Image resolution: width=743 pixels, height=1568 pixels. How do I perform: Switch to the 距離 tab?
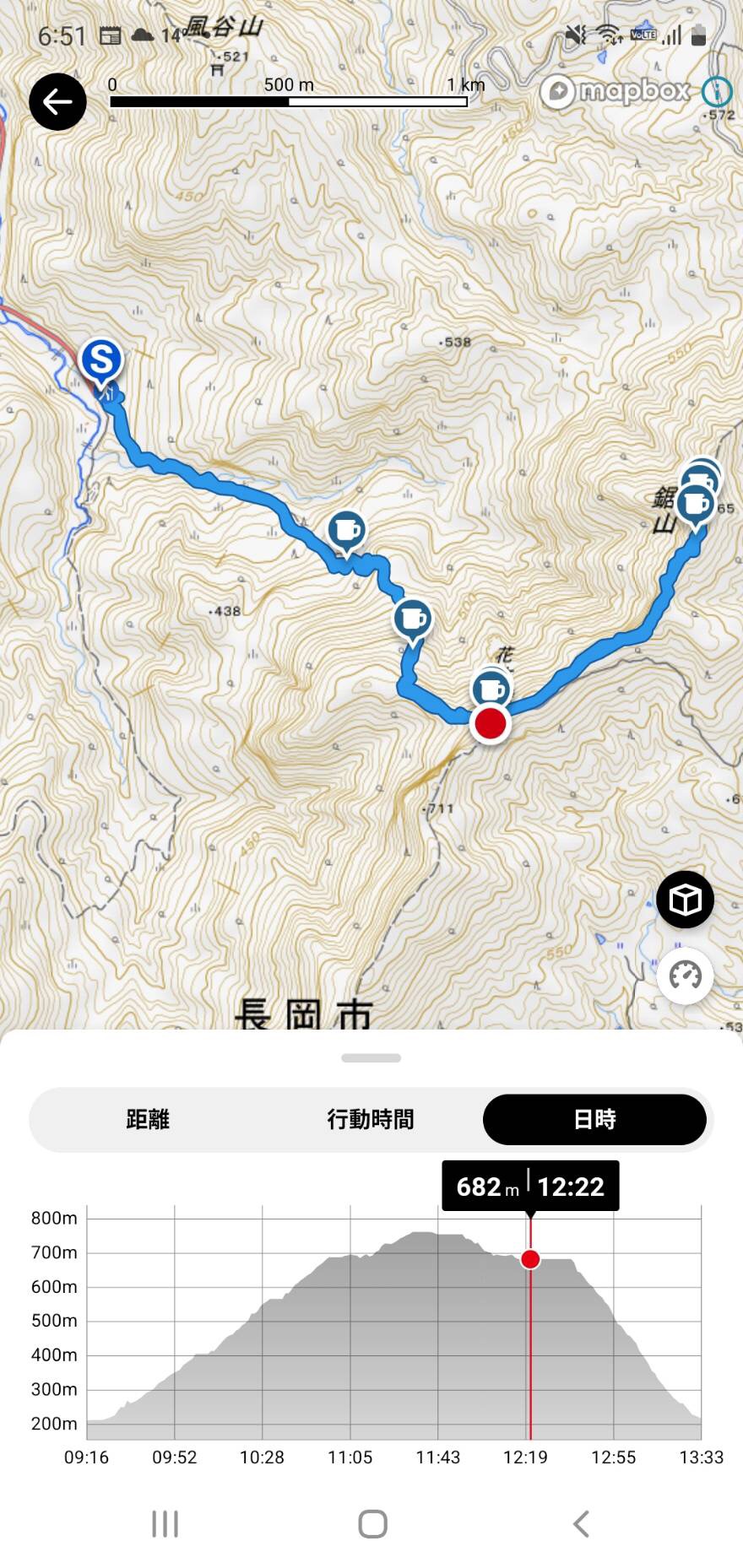pos(148,1119)
